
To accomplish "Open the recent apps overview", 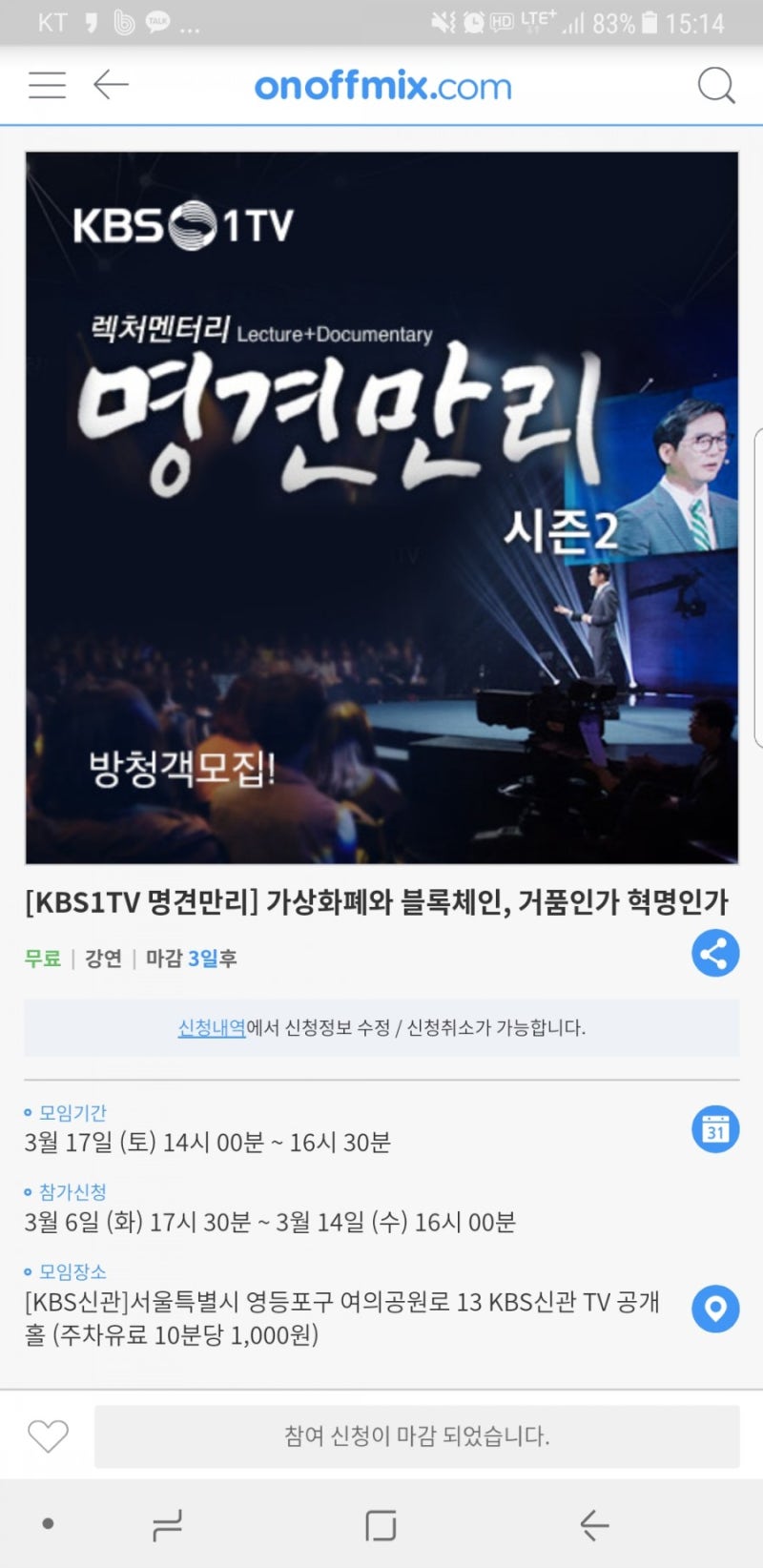I will tap(168, 1523).
